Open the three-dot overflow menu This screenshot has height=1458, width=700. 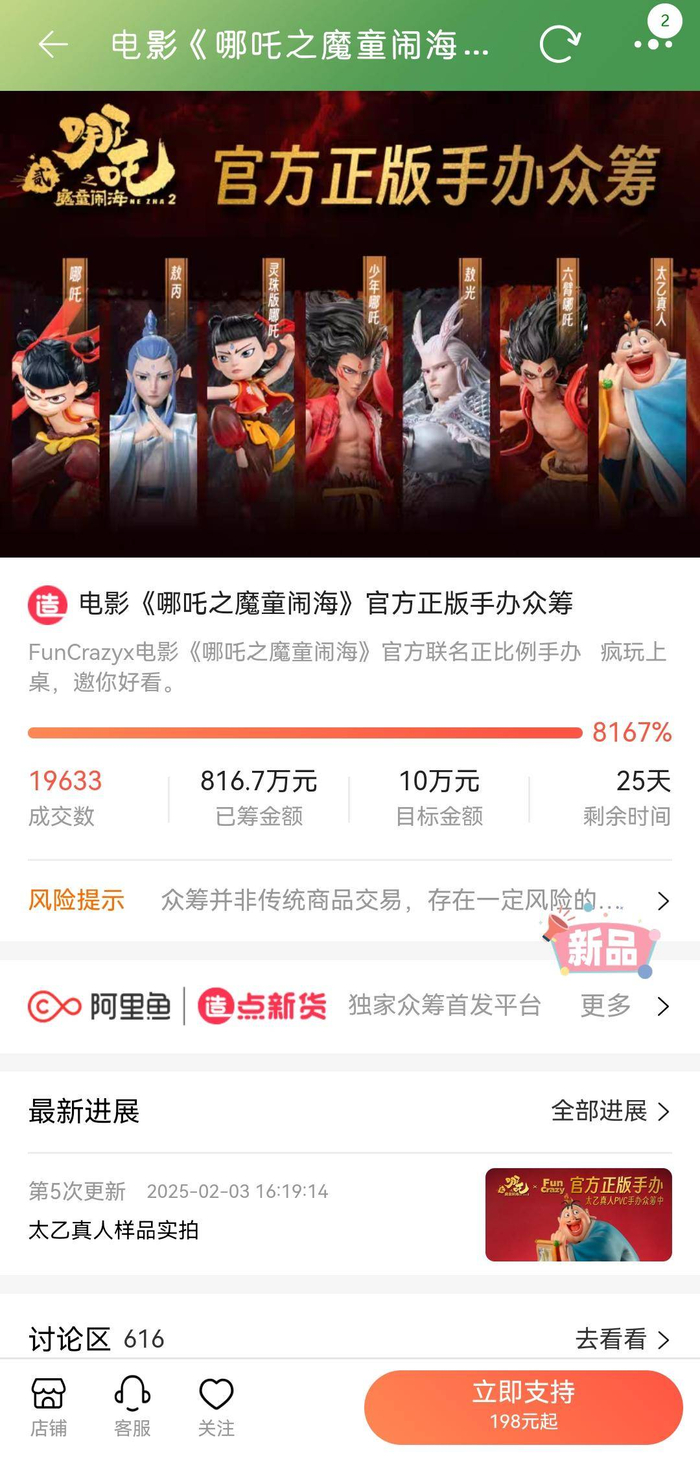click(652, 44)
